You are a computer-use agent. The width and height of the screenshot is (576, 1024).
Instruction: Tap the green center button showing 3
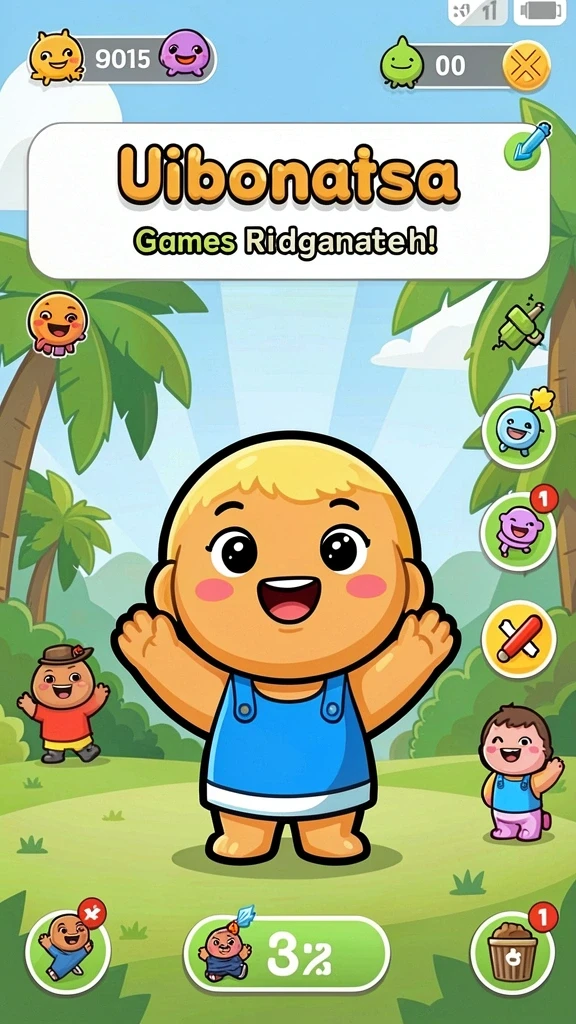(x=287, y=953)
